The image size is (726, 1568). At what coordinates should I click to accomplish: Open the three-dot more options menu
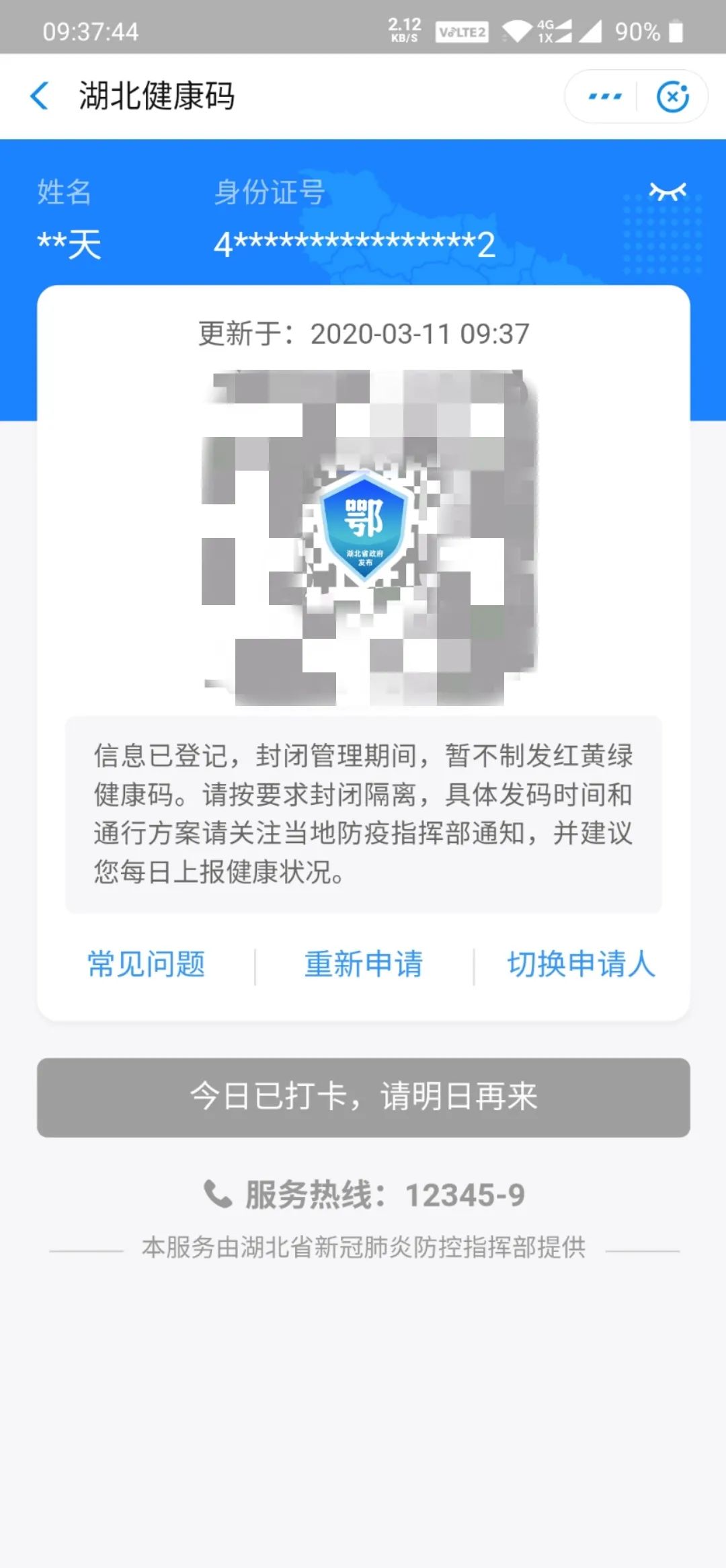tap(604, 97)
